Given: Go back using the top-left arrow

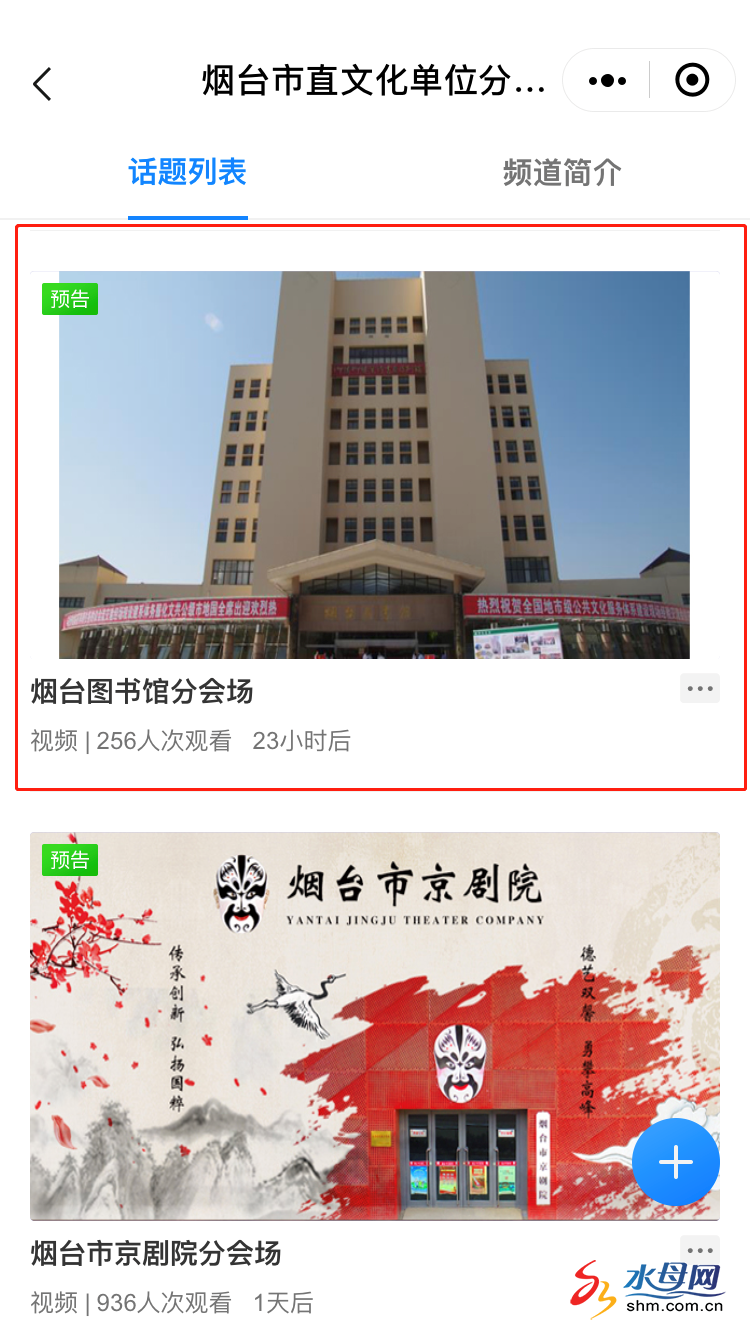Looking at the screenshot, I should [42, 84].
